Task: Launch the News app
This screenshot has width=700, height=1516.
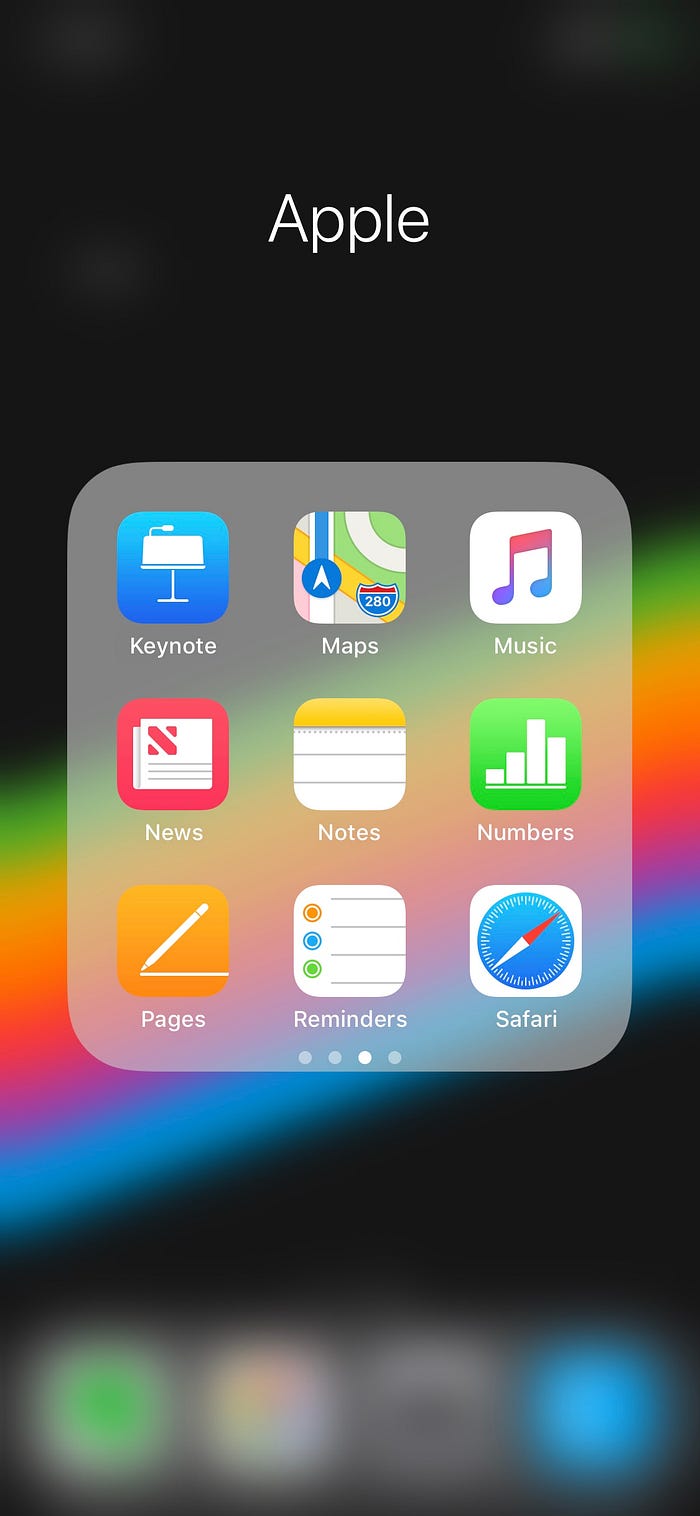Action: tap(173, 754)
